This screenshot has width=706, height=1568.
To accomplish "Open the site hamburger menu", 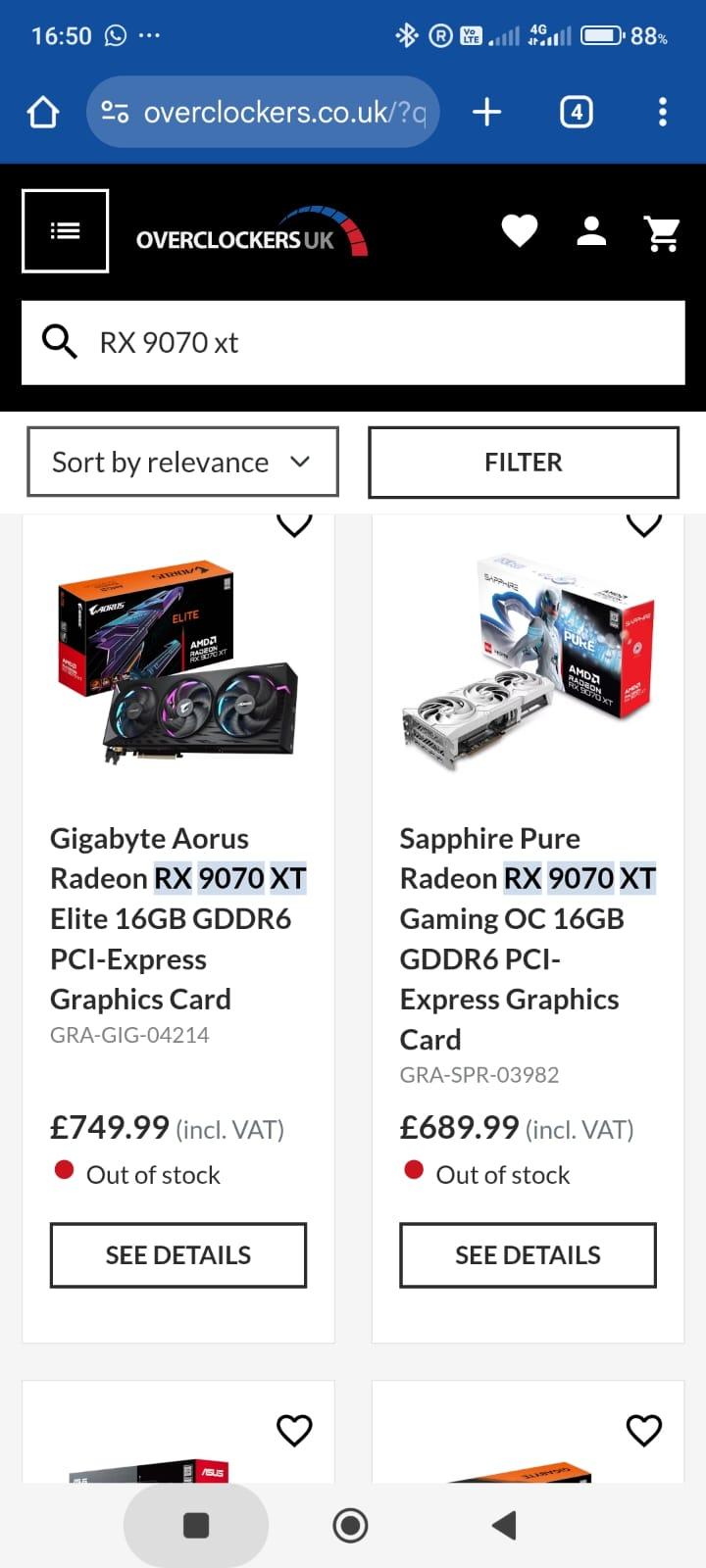I will [65, 231].
